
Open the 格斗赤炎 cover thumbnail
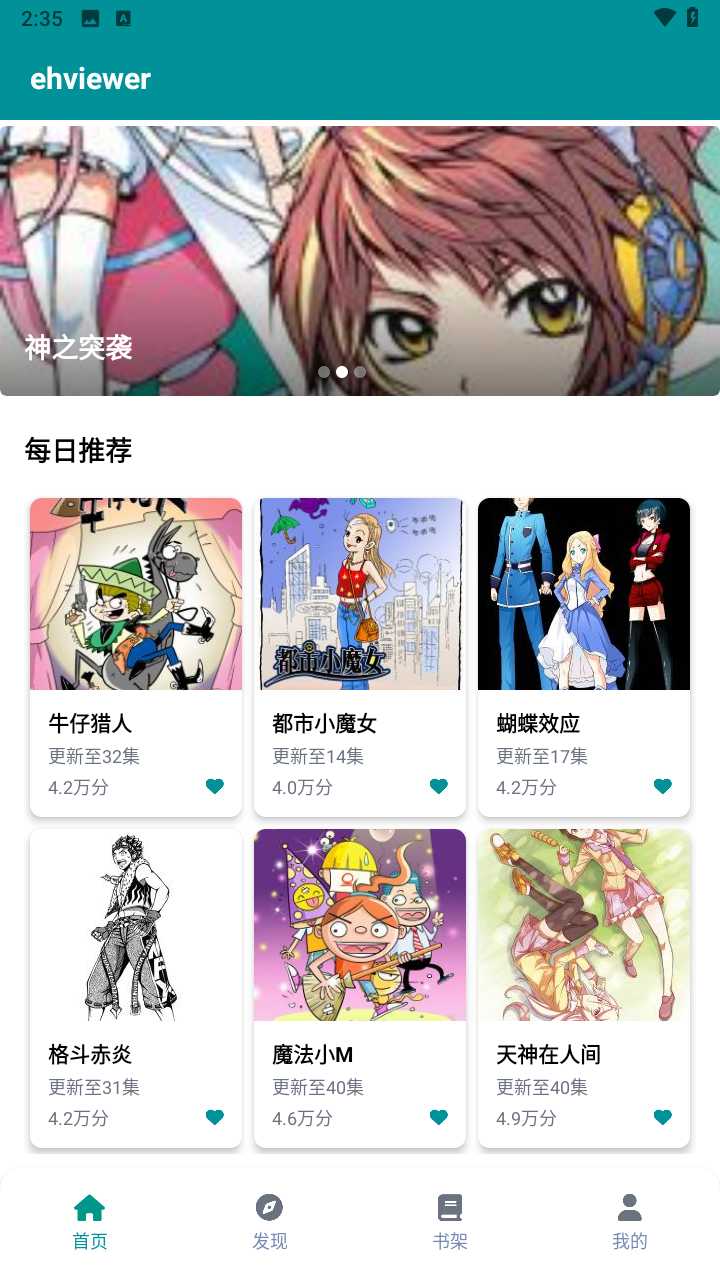click(135, 925)
